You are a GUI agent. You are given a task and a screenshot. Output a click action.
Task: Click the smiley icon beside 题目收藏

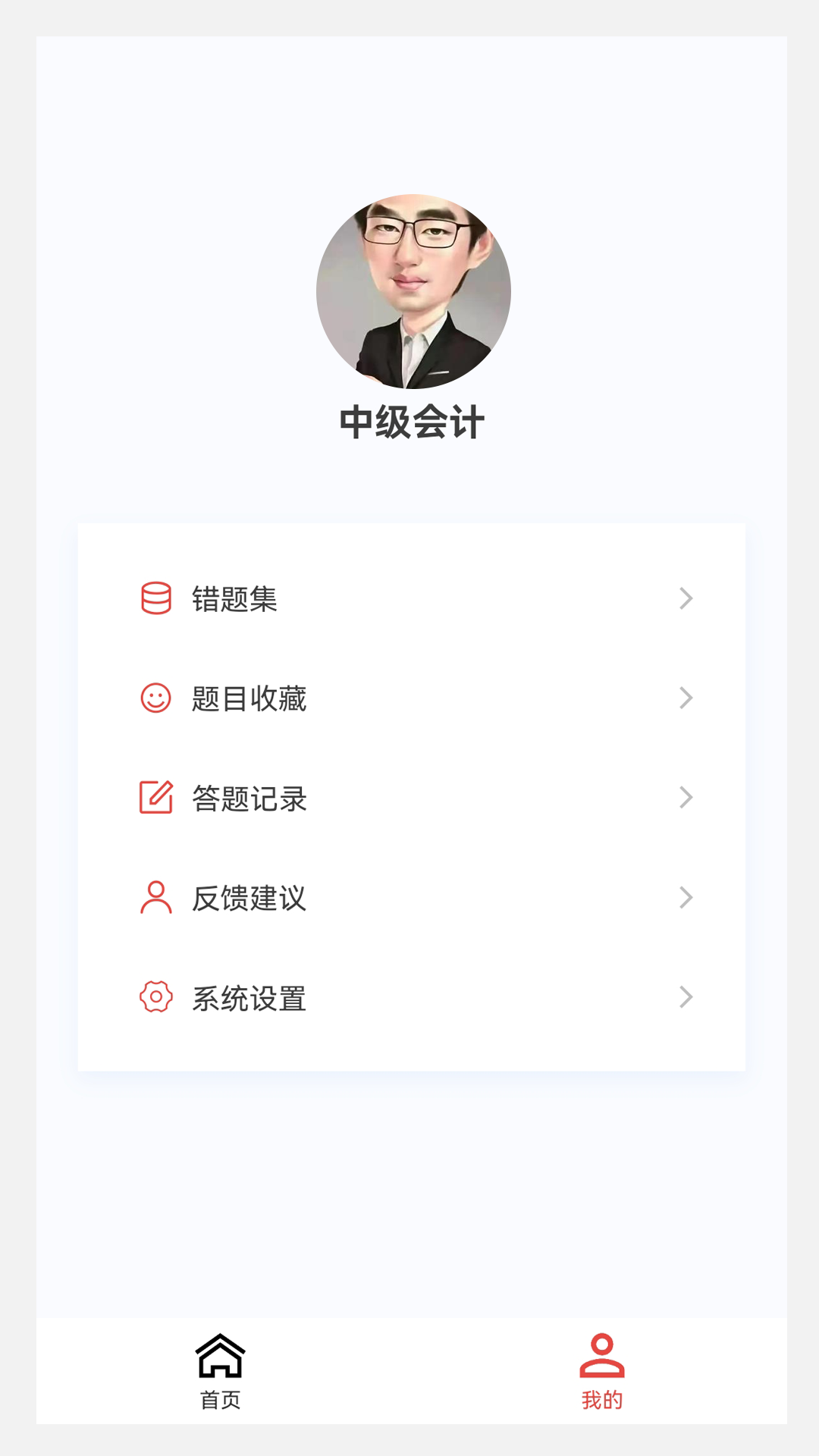[x=156, y=699]
